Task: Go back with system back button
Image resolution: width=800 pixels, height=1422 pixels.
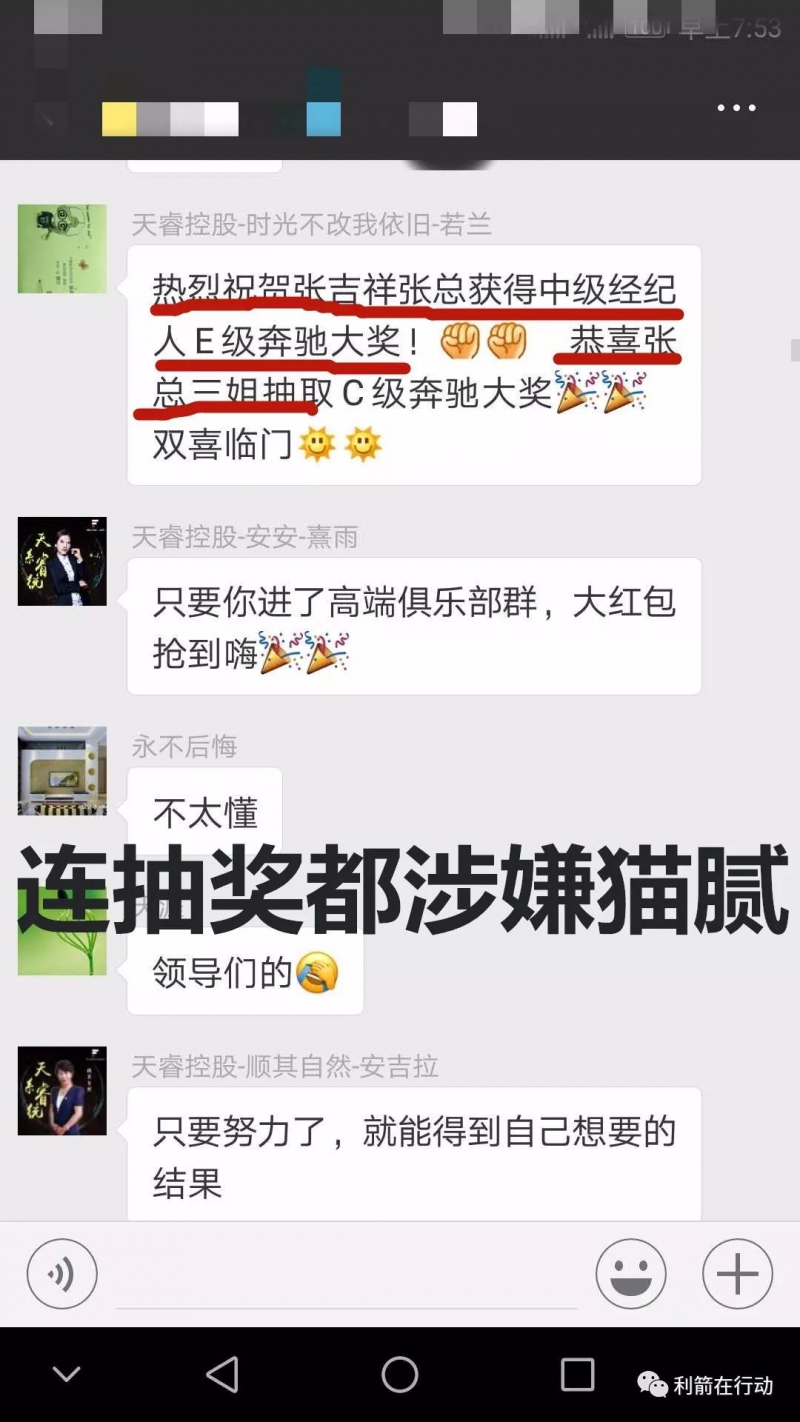Action: [x=222, y=1375]
